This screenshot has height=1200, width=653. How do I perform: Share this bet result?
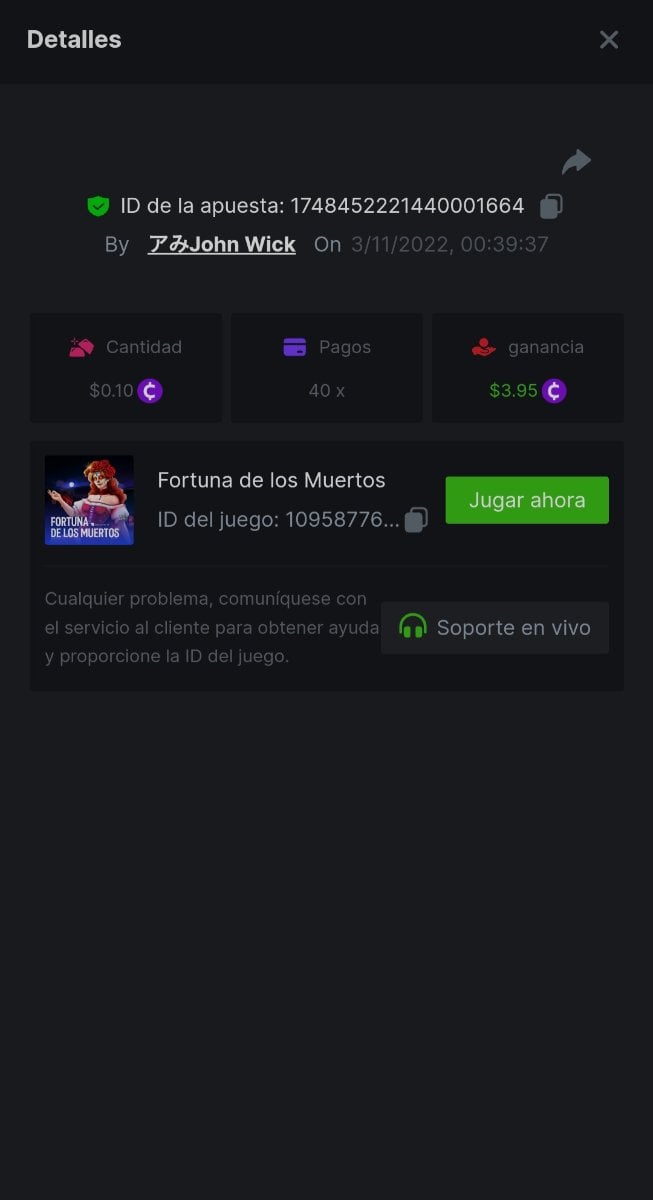coord(576,161)
